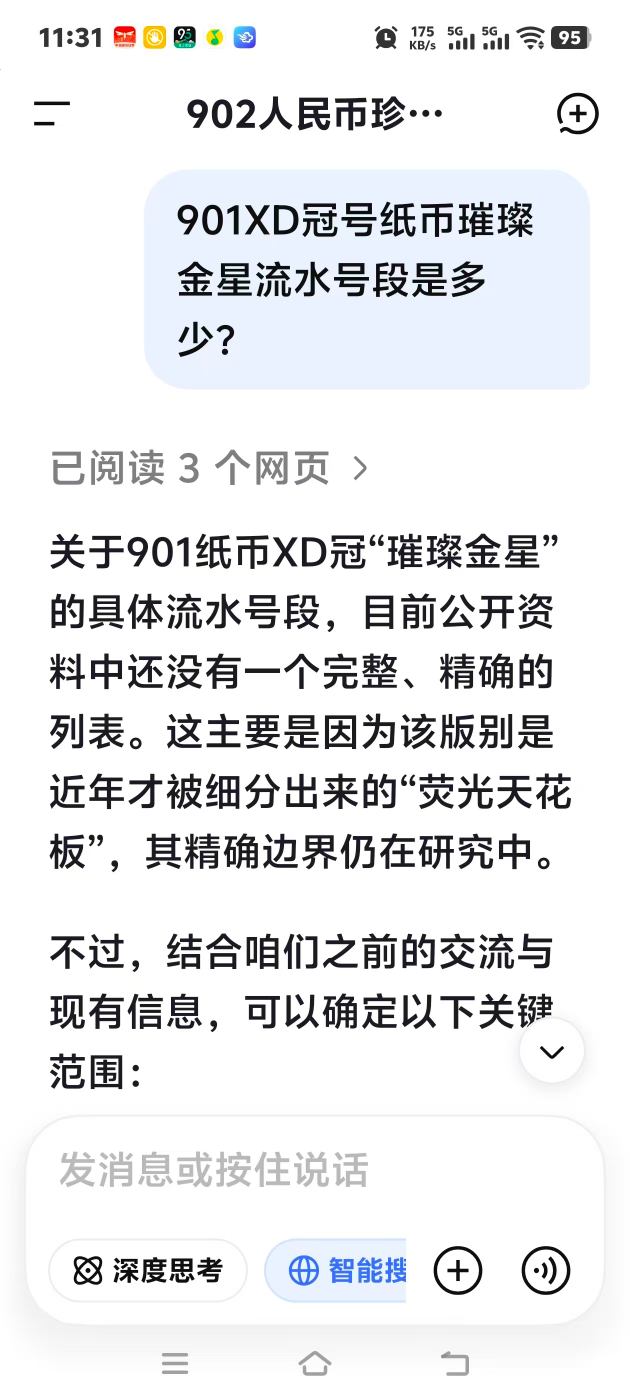The height and width of the screenshot is (1400, 630).
Task: Navigate back with the system back button
Action: (x=455, y=1363)
